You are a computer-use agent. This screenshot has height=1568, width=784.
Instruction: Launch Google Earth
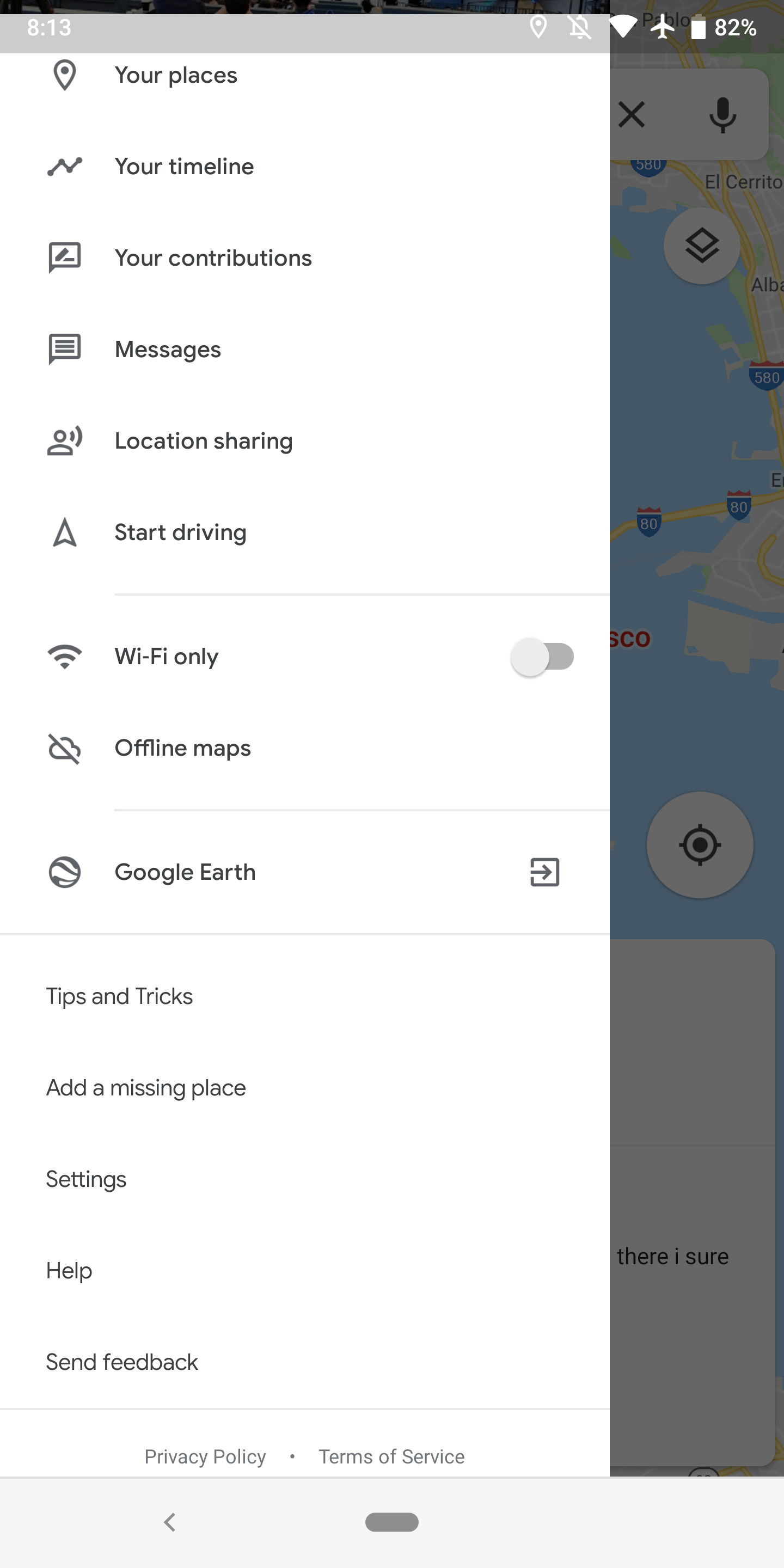pos(185,872)
